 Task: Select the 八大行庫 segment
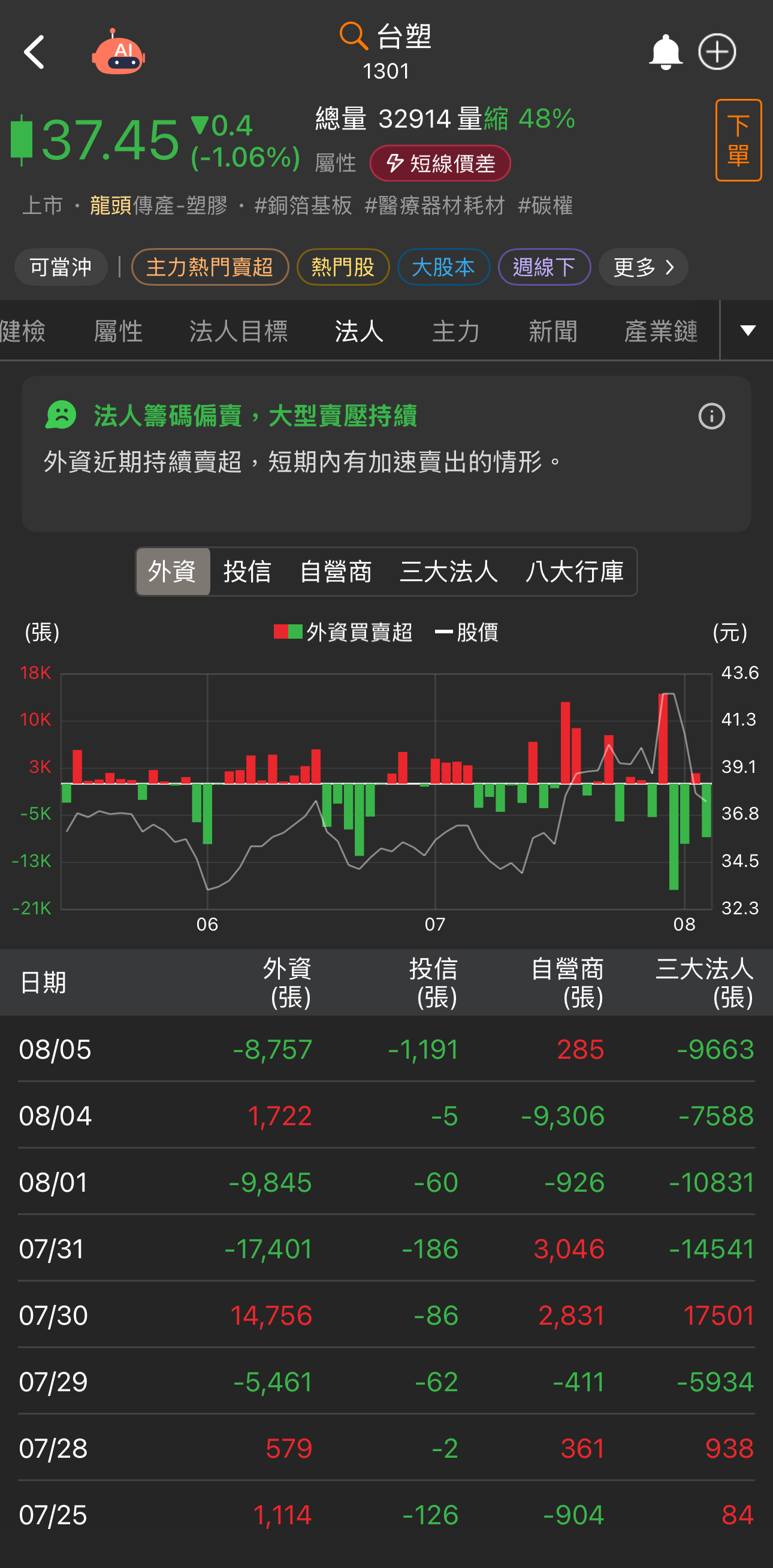coord(574,572)
